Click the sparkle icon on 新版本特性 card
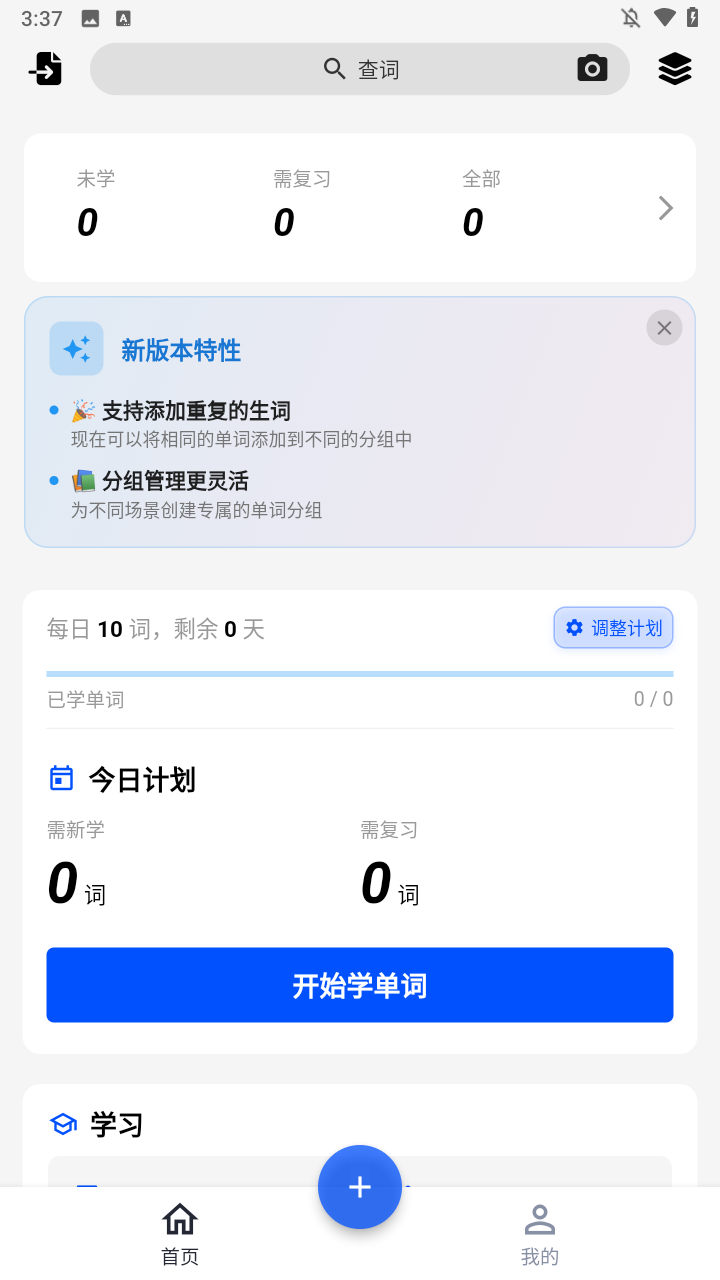This screenshot has height=1280, width=720. (76, 348)
